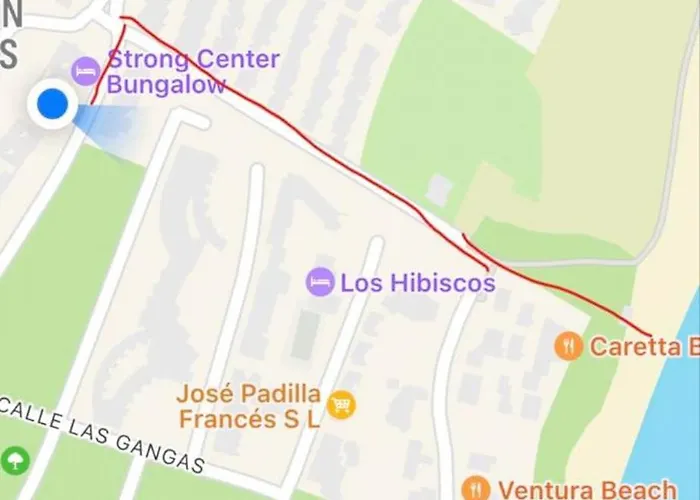Select the Ventura Beach restaurant marker

[x=477, y=490]
